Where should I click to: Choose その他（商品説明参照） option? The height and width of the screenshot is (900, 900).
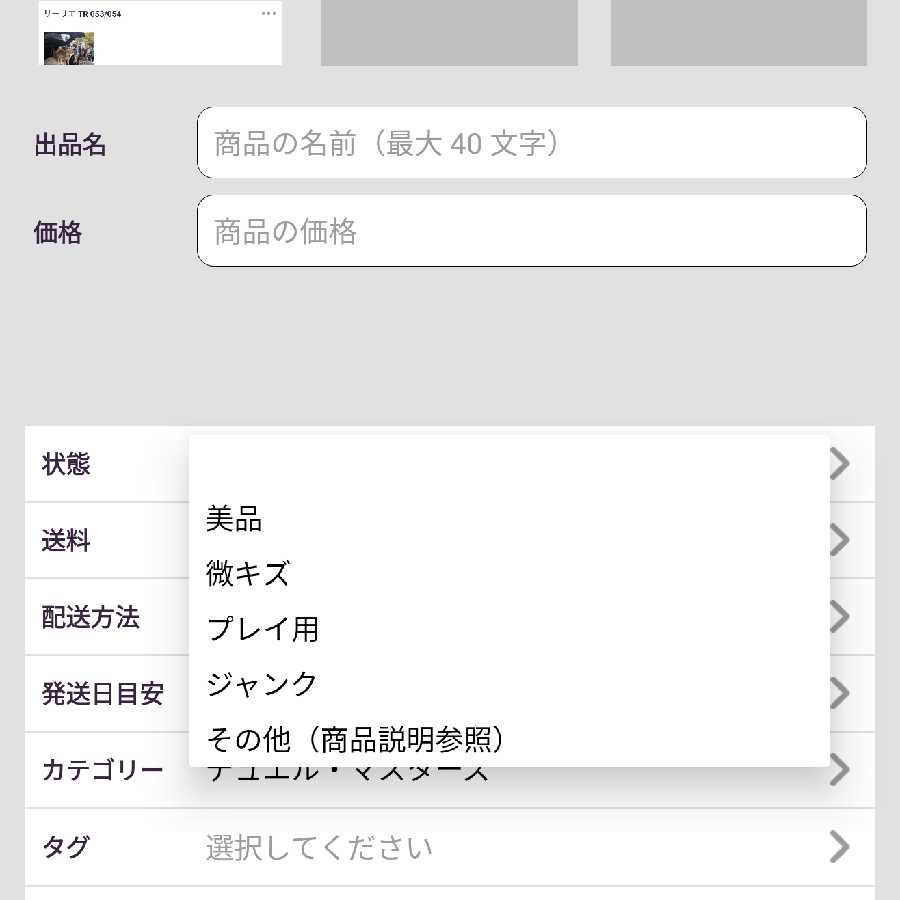[355, 740]
